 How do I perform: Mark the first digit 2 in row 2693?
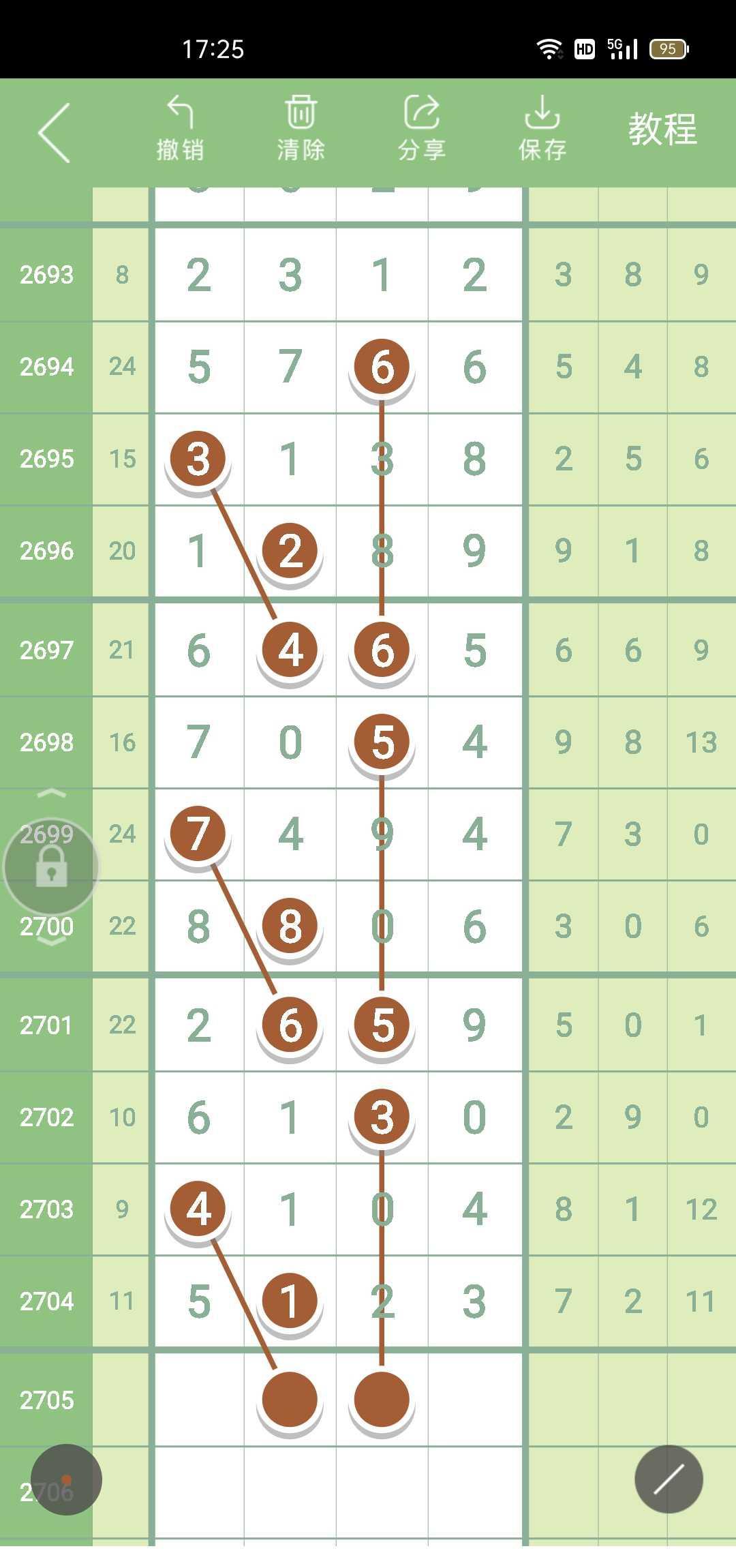[198, 275]
